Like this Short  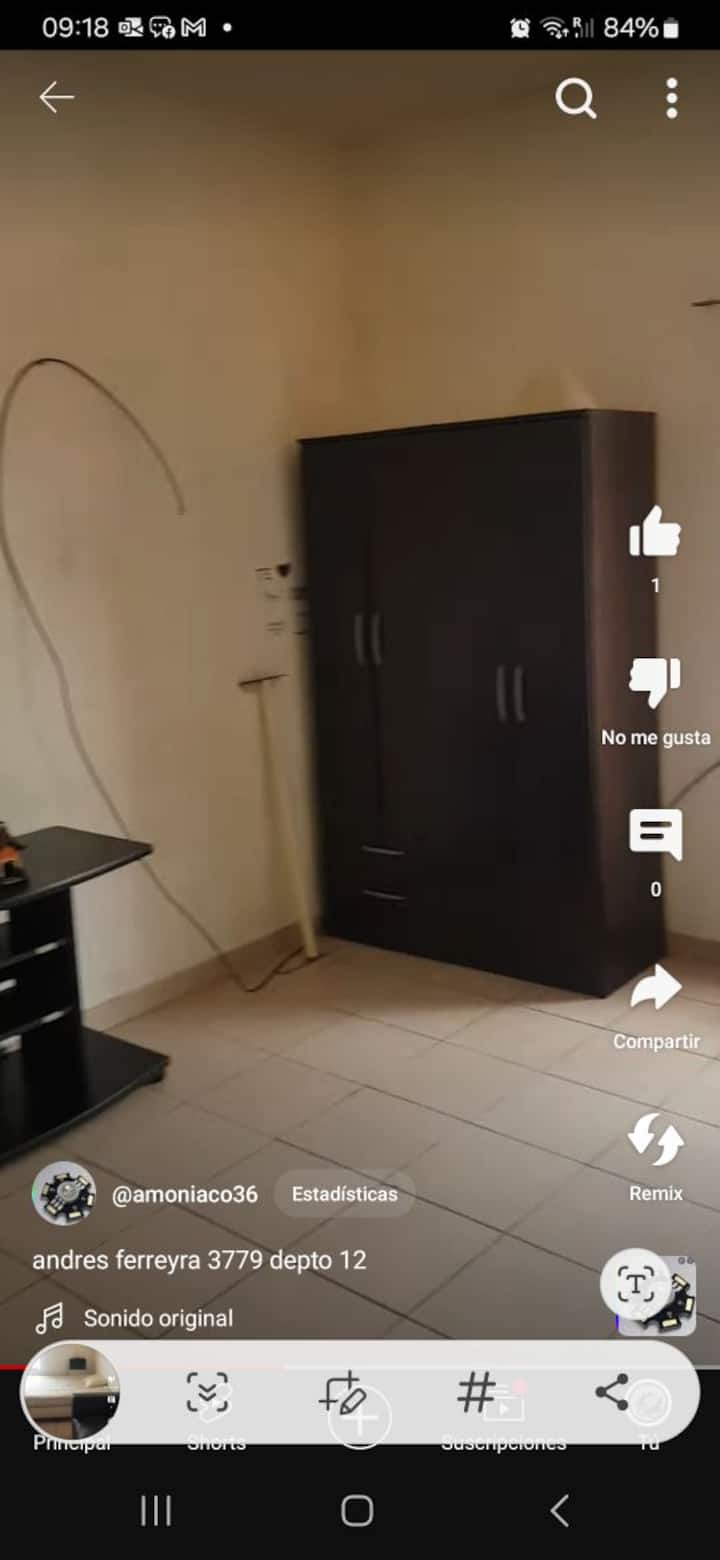655,532
